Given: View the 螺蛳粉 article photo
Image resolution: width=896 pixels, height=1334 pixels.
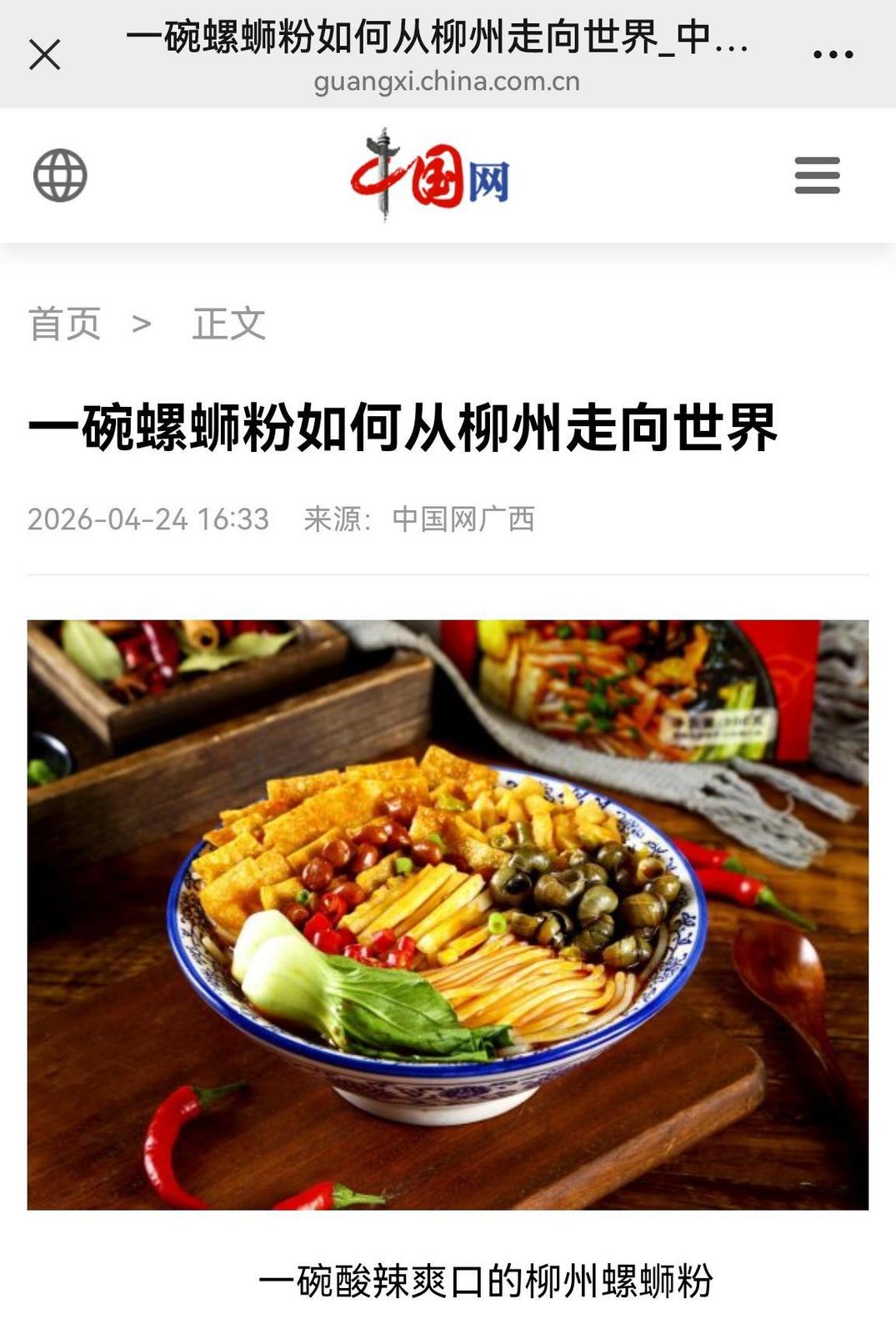Looking at the screenshot, I should [448, 915].
